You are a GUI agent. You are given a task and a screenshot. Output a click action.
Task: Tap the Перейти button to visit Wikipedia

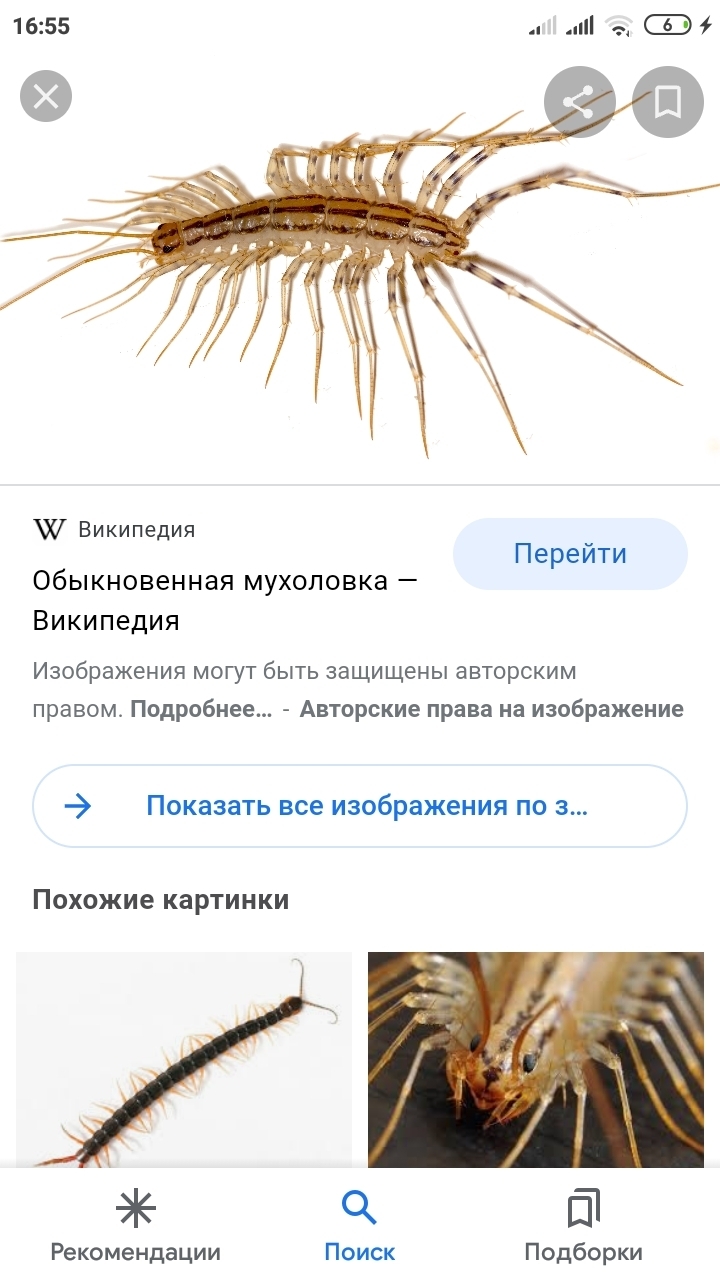coord(570,554)
